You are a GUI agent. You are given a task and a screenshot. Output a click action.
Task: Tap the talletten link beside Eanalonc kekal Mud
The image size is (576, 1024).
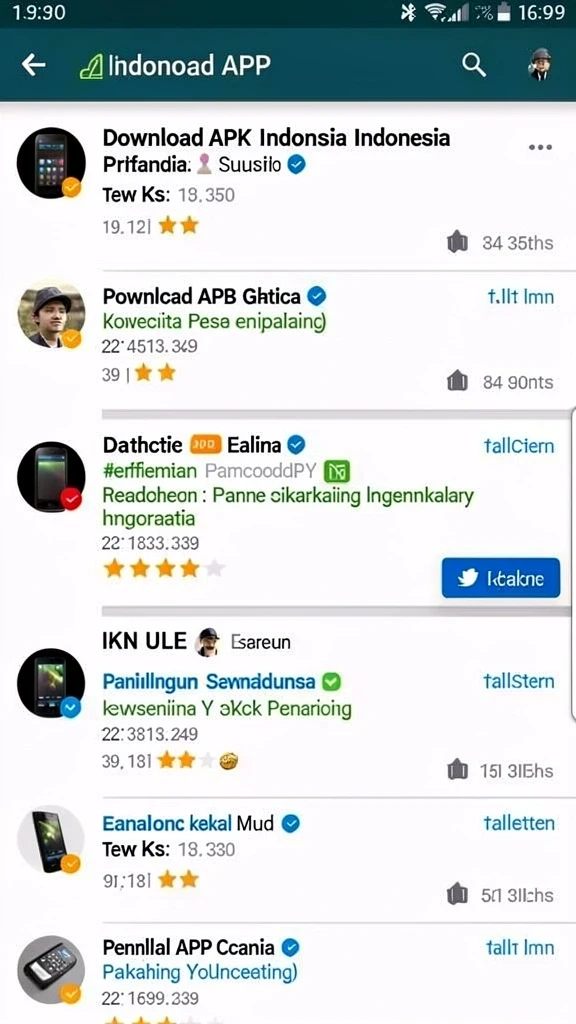pos(519,823)
